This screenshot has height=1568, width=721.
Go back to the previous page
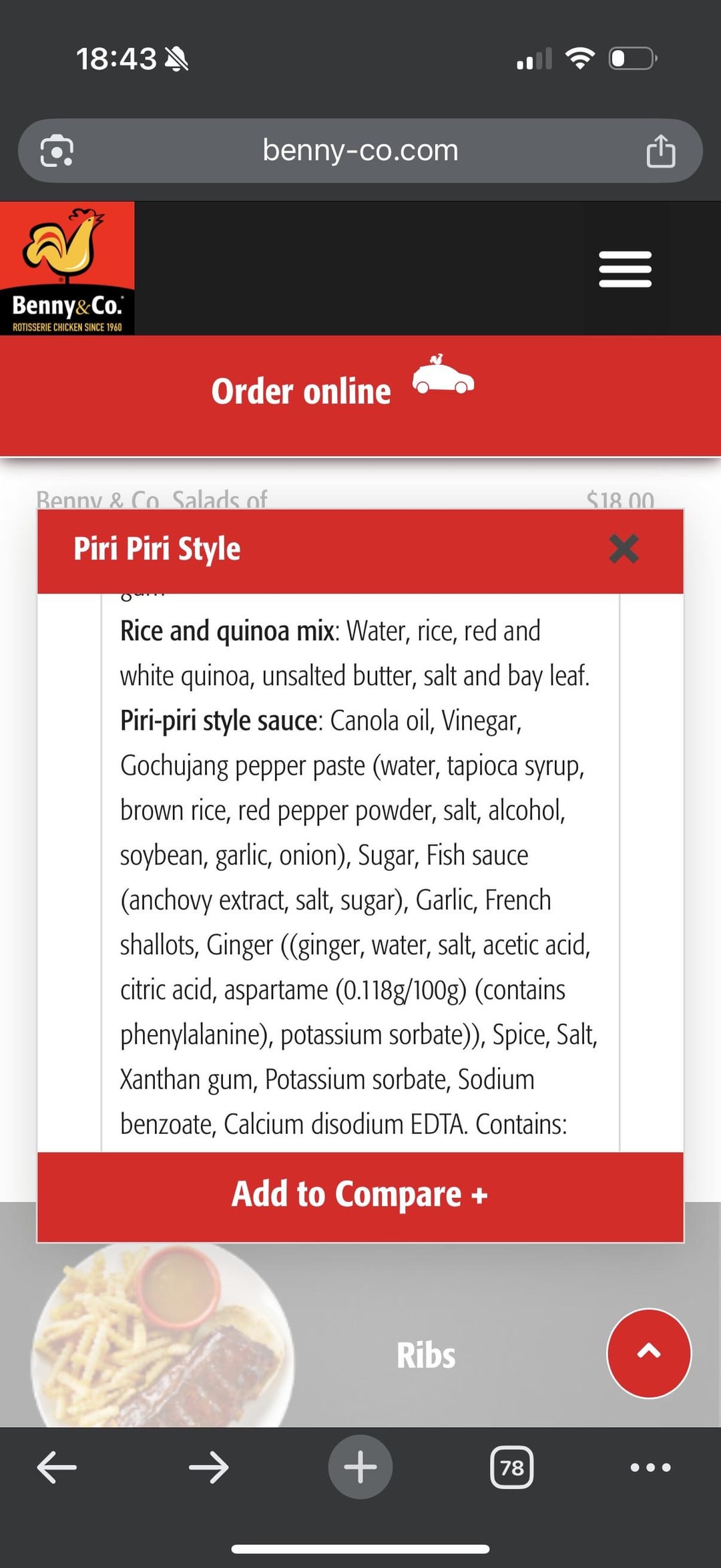pyautogui.click(x=57, y=1467)
